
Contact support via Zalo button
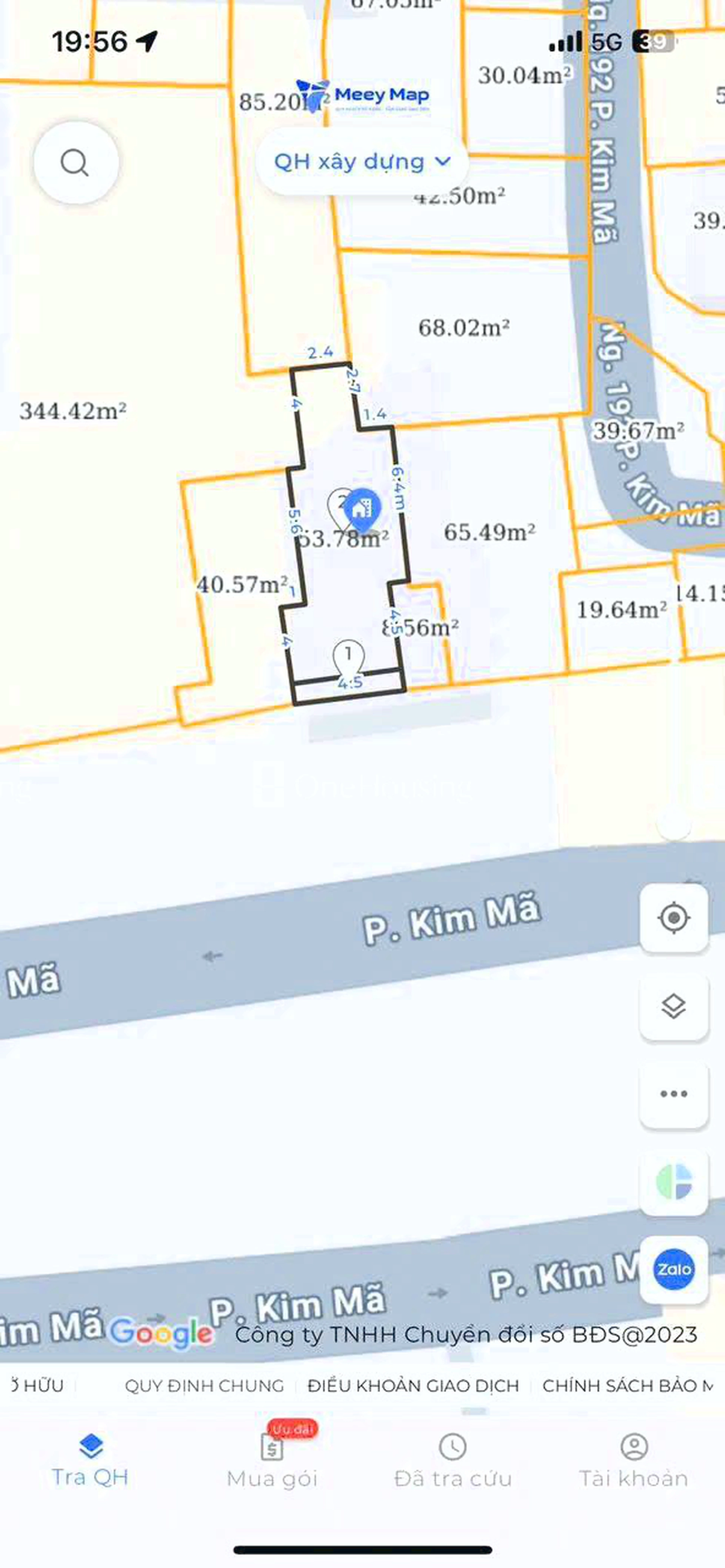[673, 1270]
